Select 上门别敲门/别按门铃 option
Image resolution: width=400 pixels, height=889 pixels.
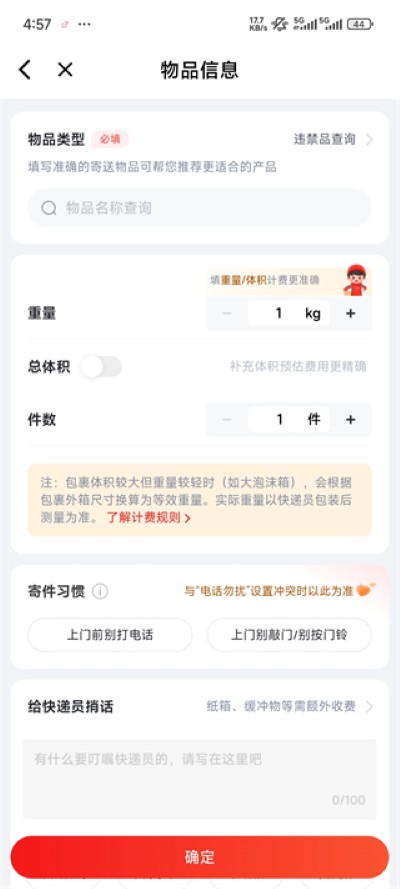pos(289,634)
